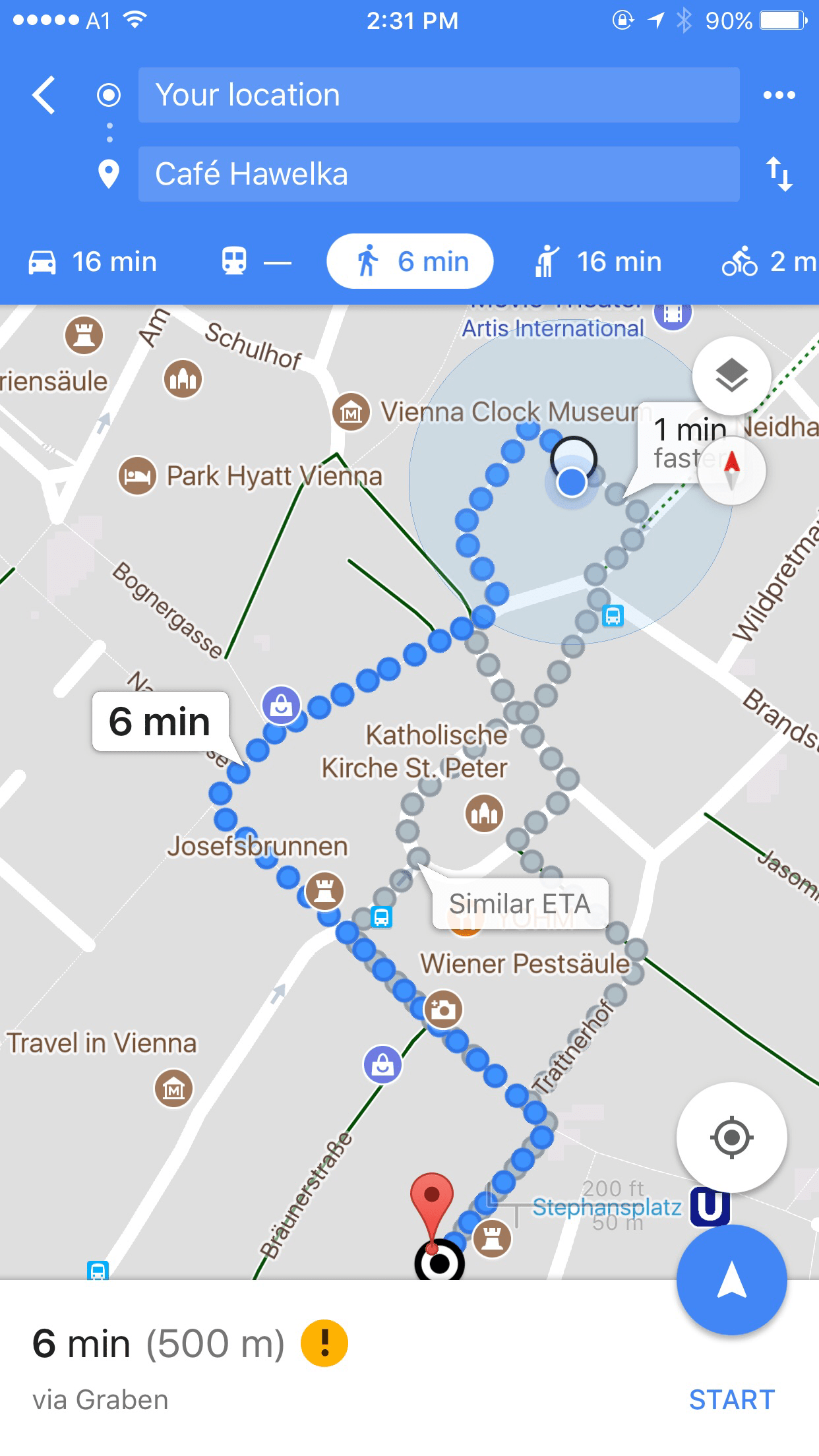Pick the 'Similar ETA' alternate route
This screenshot has width=819, height=1456.
click(520, 903)
